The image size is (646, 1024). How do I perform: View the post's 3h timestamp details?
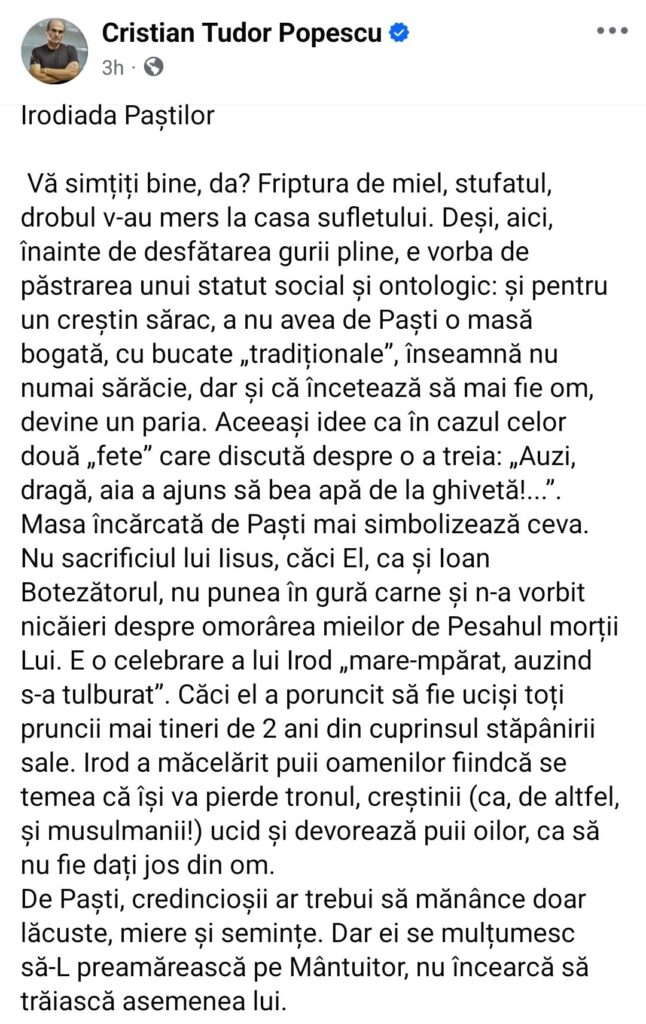point(112,68)
